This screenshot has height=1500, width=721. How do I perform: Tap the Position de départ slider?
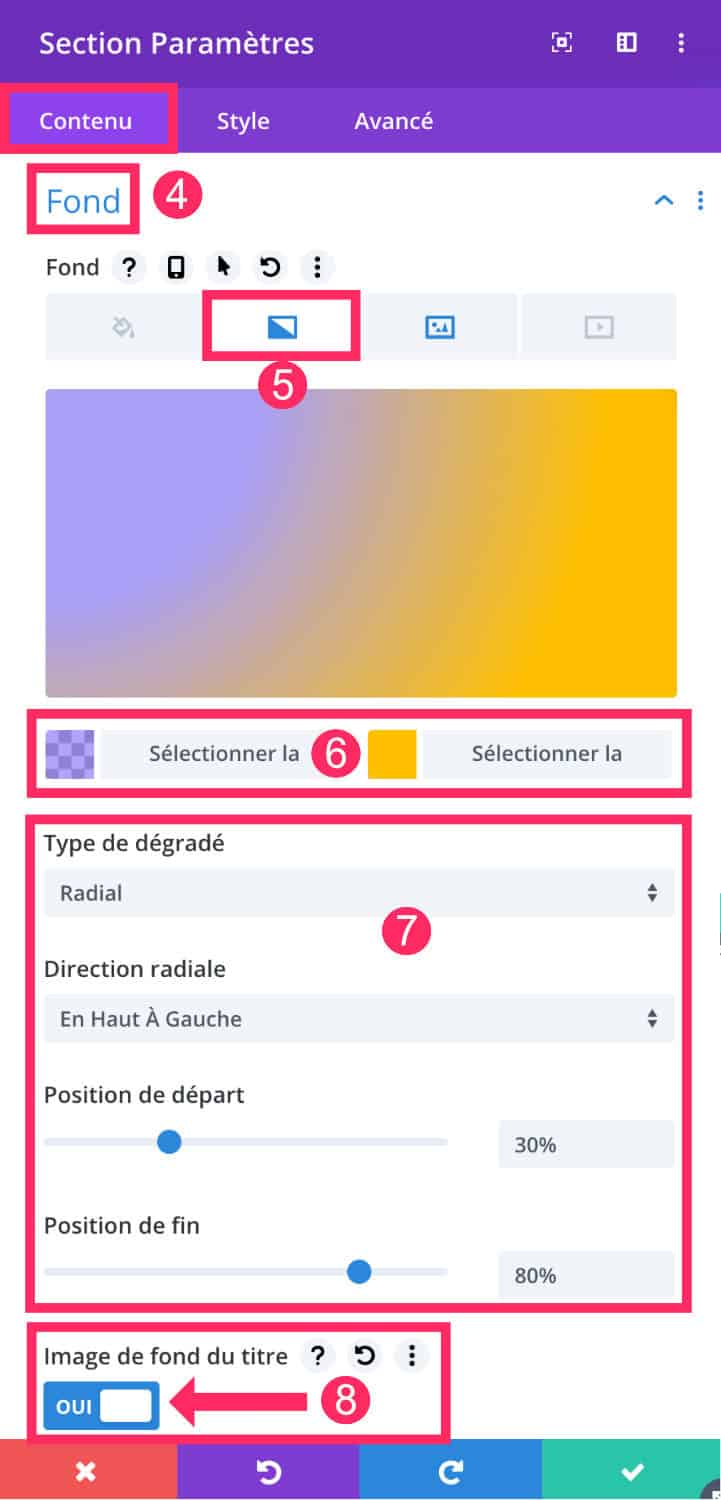246,1142
